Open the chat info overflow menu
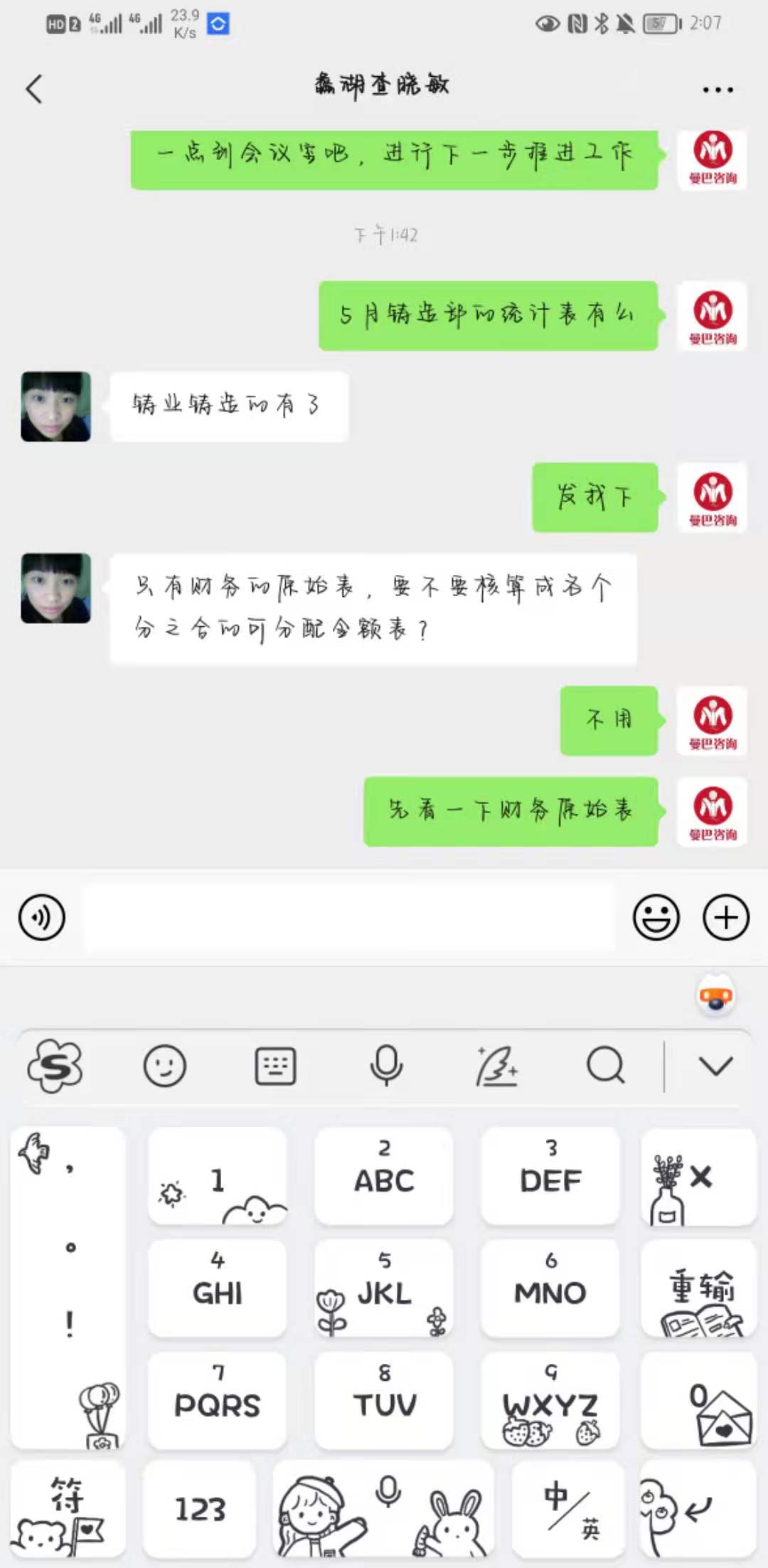The height and width of the screenshot is (1568, 768). click(x=717, y=90)
